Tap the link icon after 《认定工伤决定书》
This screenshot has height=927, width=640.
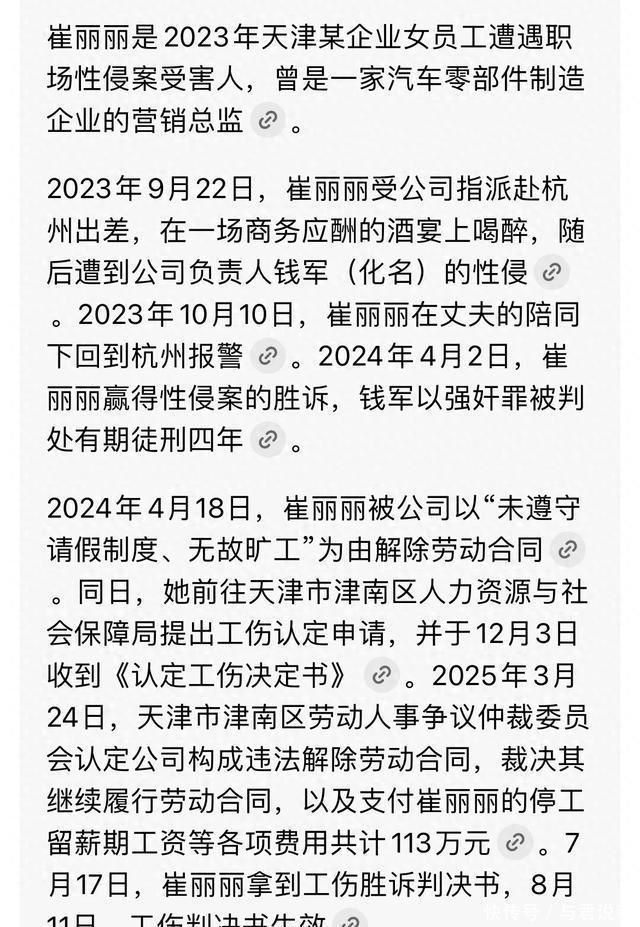click(381, 675)
